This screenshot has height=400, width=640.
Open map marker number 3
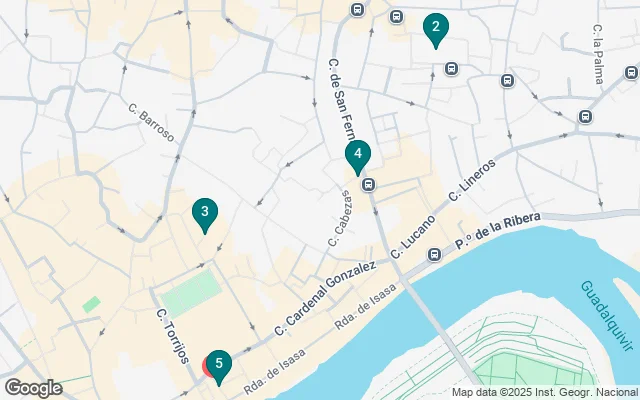coord(205,212)
